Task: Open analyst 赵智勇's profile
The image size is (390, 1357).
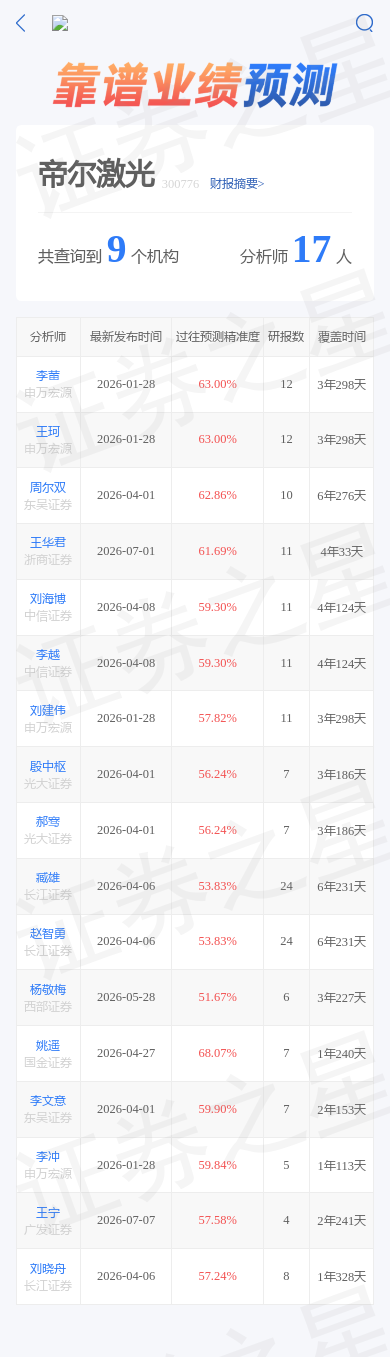Action: pyautogui.click(x=48, y=933)
